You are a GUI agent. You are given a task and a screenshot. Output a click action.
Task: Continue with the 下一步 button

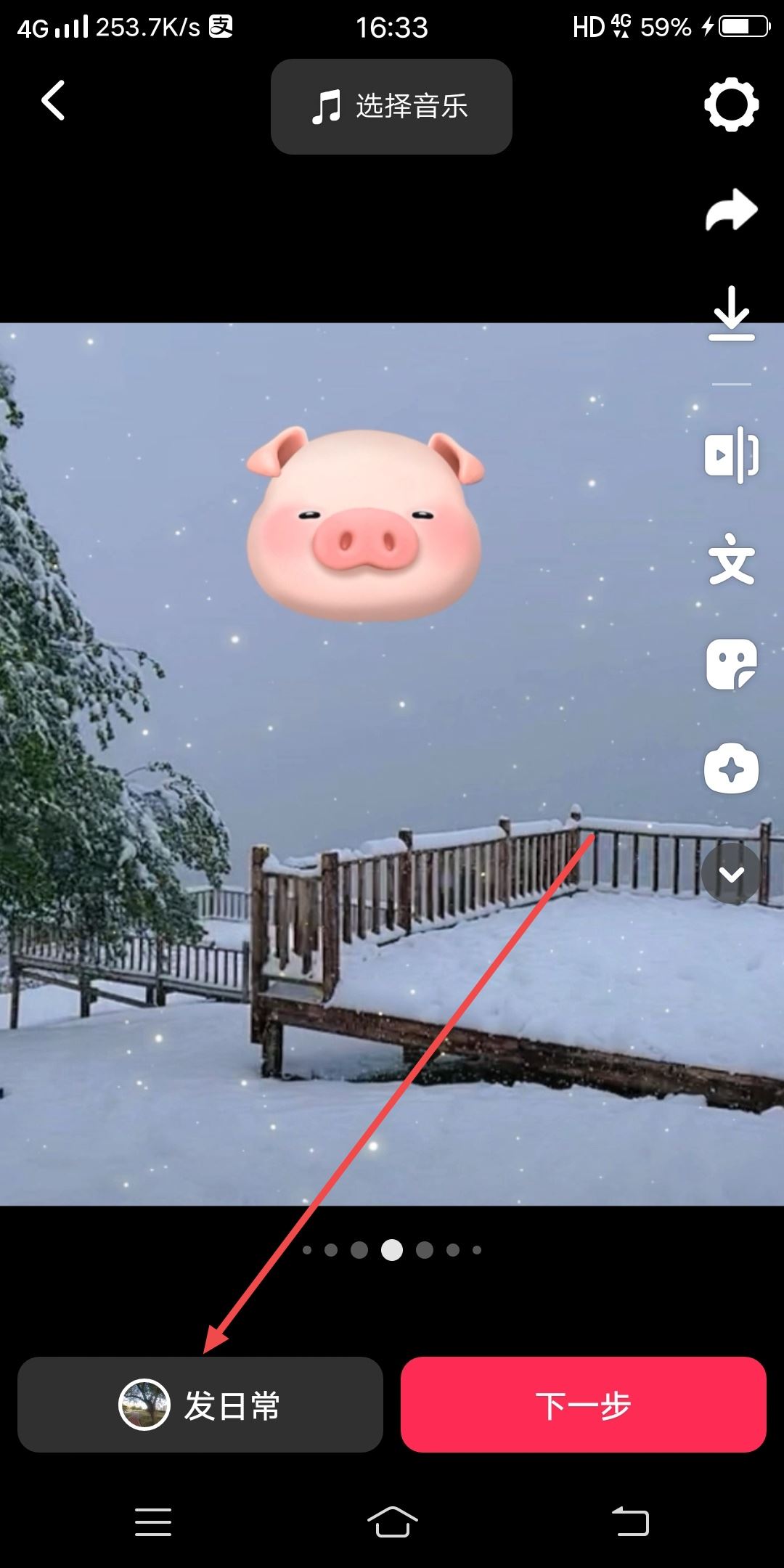(583, 1405)
